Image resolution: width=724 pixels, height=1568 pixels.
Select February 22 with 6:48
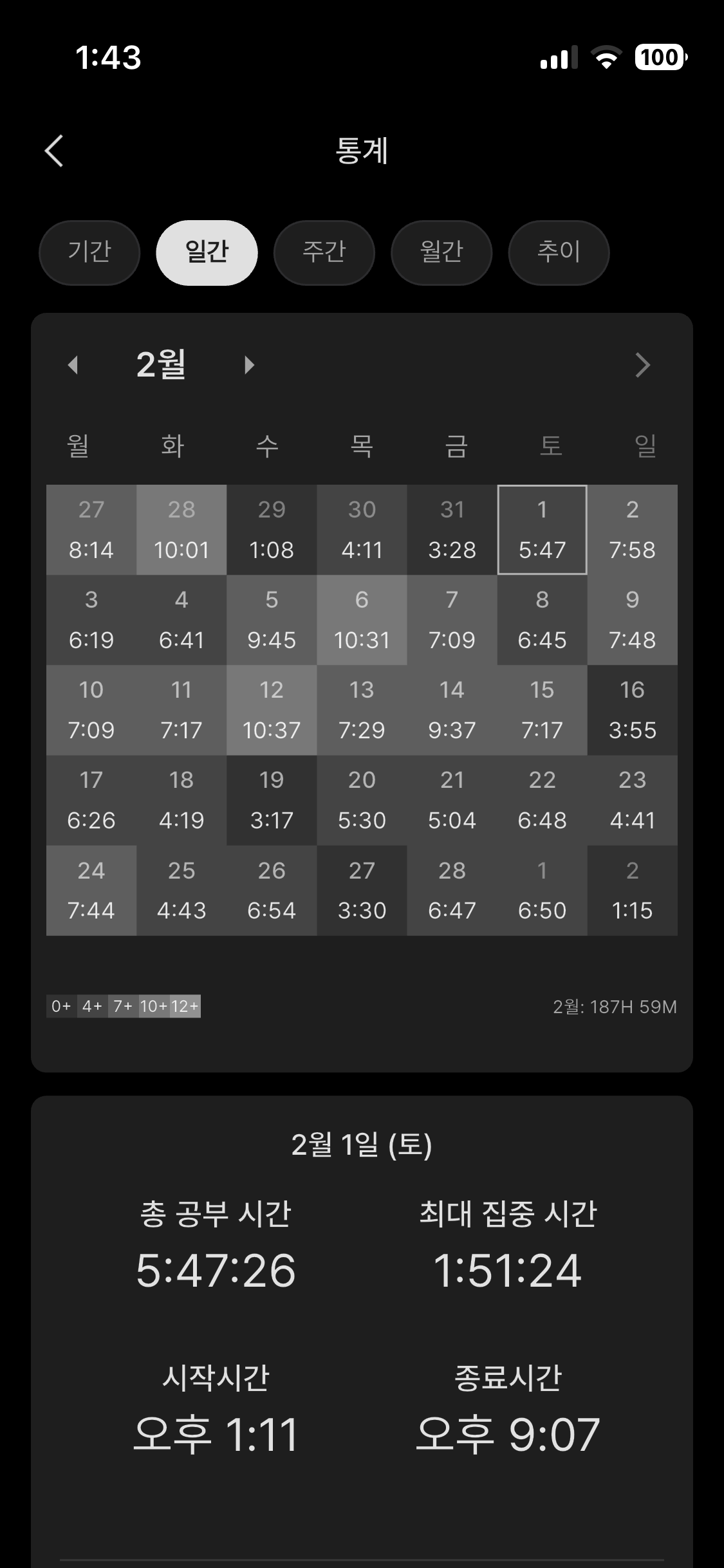[542, 800]
